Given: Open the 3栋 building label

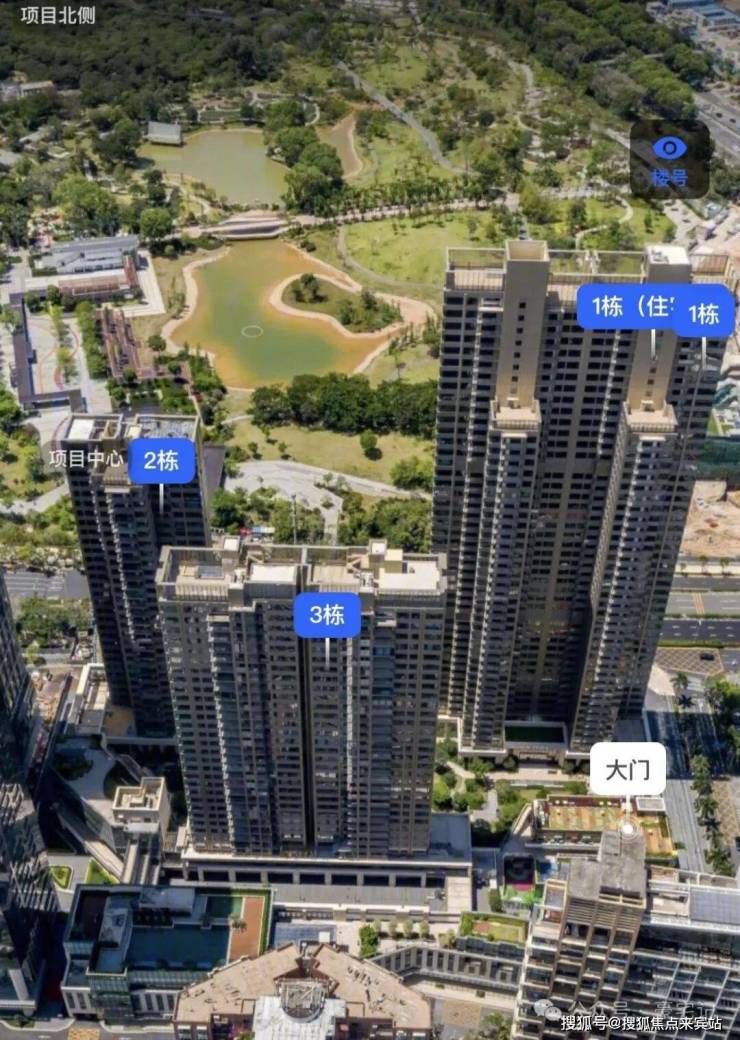Looking at the screenshot, I should (x=327, y=615).
